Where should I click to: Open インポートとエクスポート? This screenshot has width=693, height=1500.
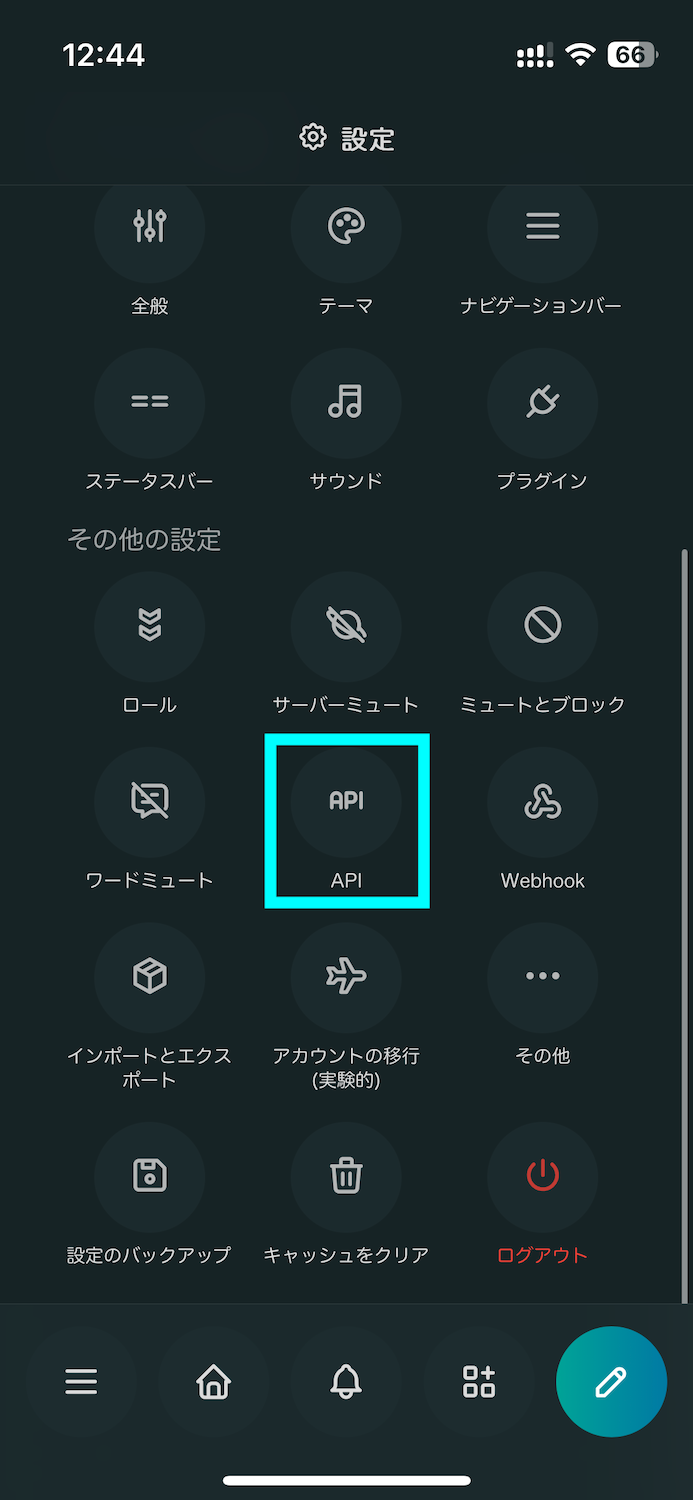tap(150, 977)
